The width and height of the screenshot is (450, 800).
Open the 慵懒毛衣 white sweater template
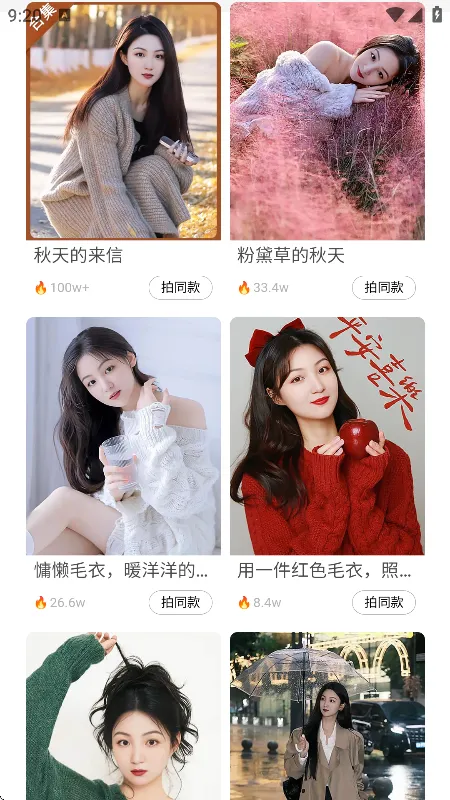[x=123, y=436]
